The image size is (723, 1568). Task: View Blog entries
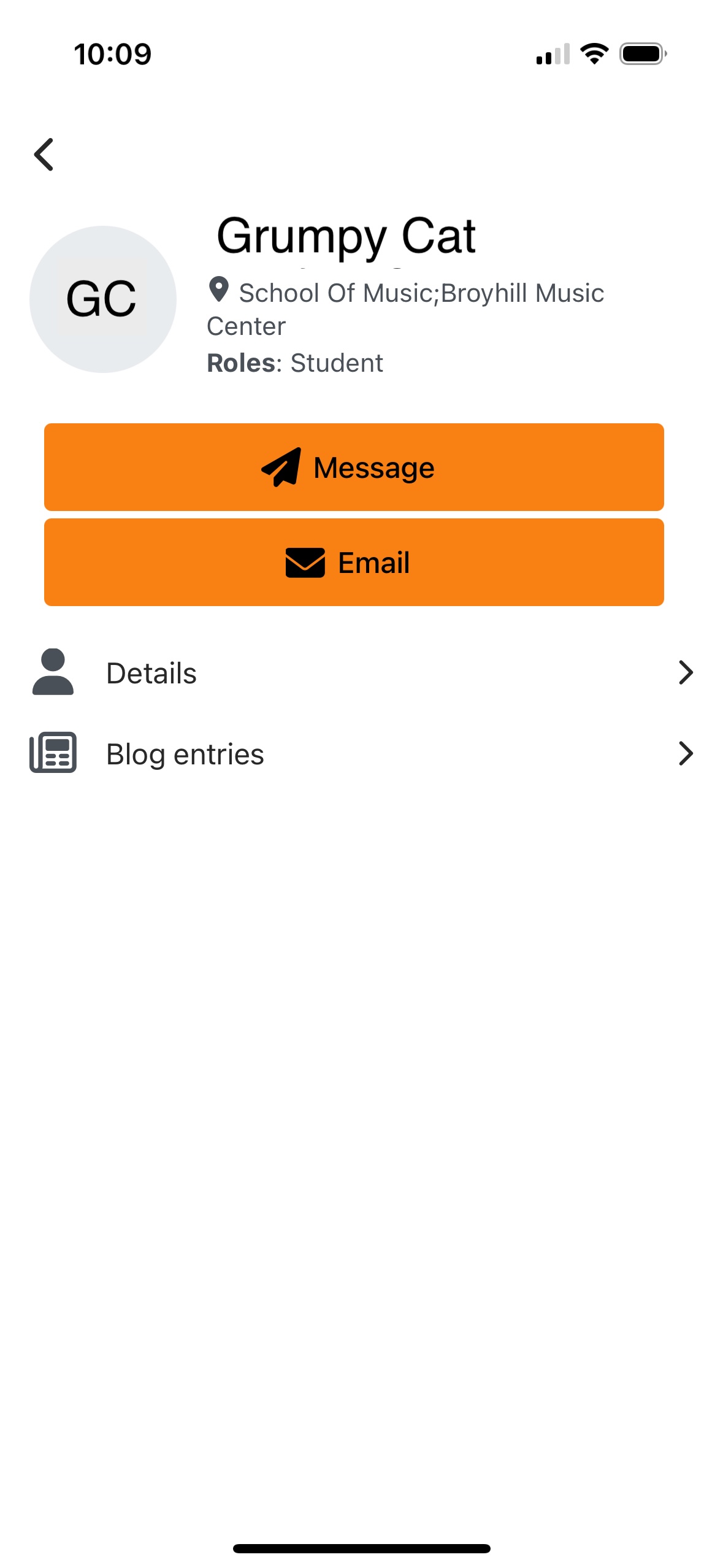coord(361,753)
